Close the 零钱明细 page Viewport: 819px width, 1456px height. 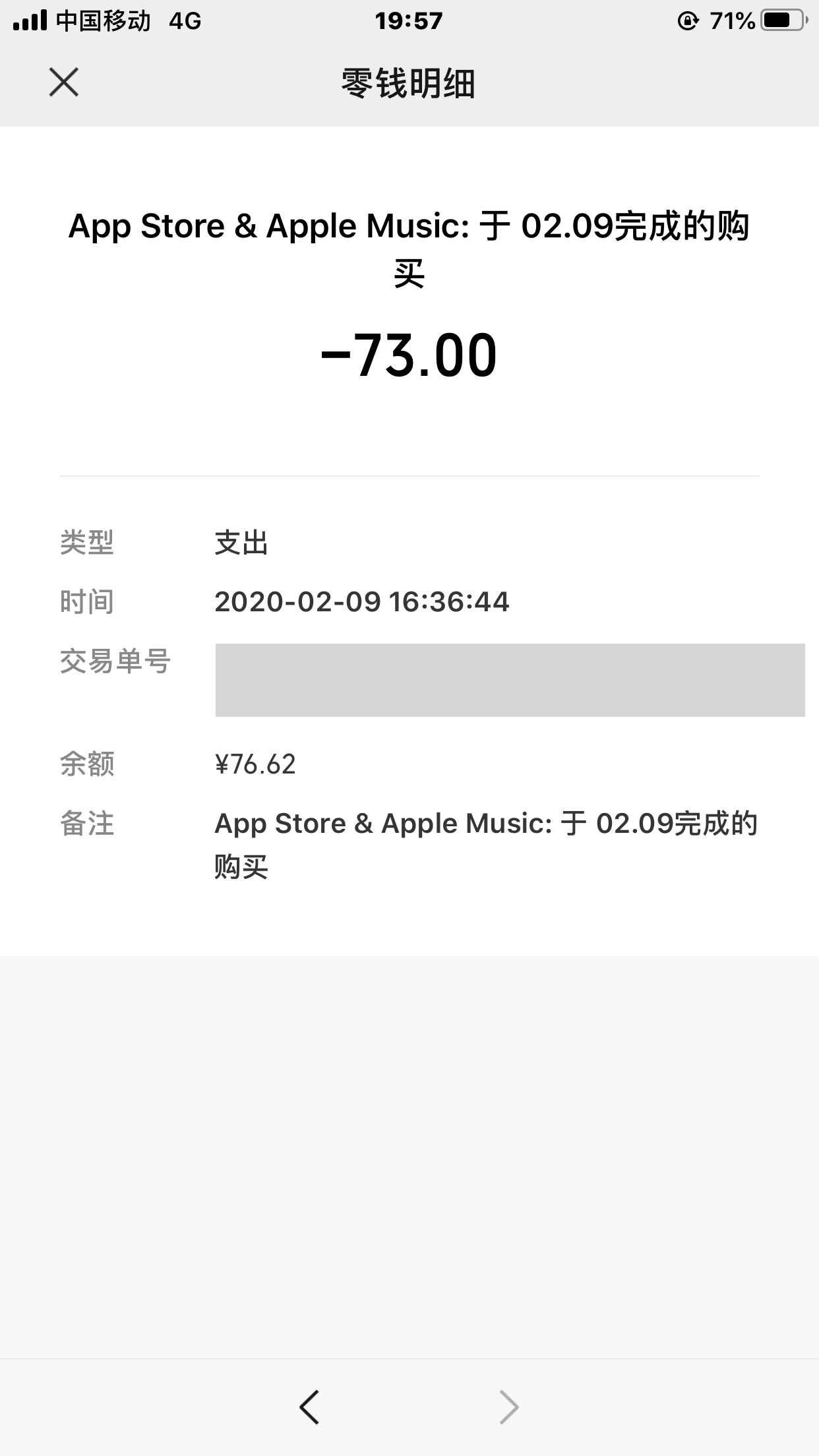click(x=64, y=82)
